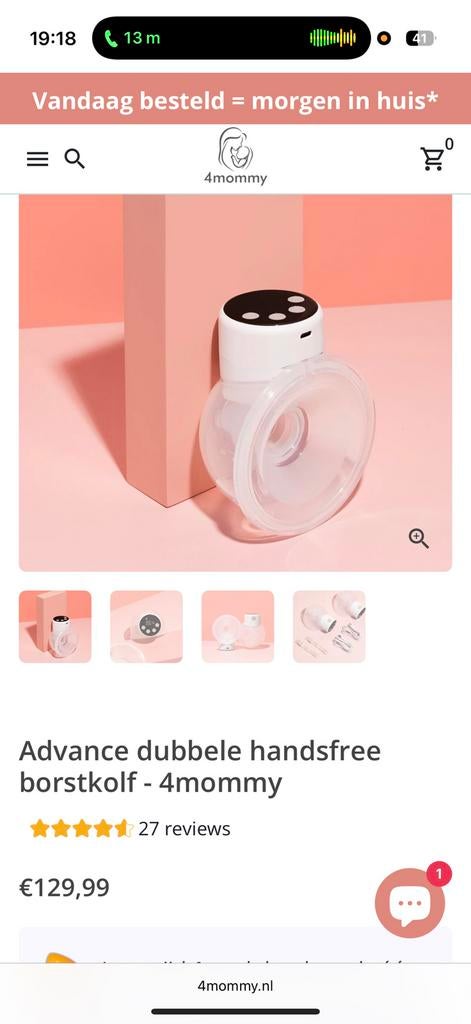Open the 27 reviews link
This screenshot has height=1024, width=471.
point(184,829)
